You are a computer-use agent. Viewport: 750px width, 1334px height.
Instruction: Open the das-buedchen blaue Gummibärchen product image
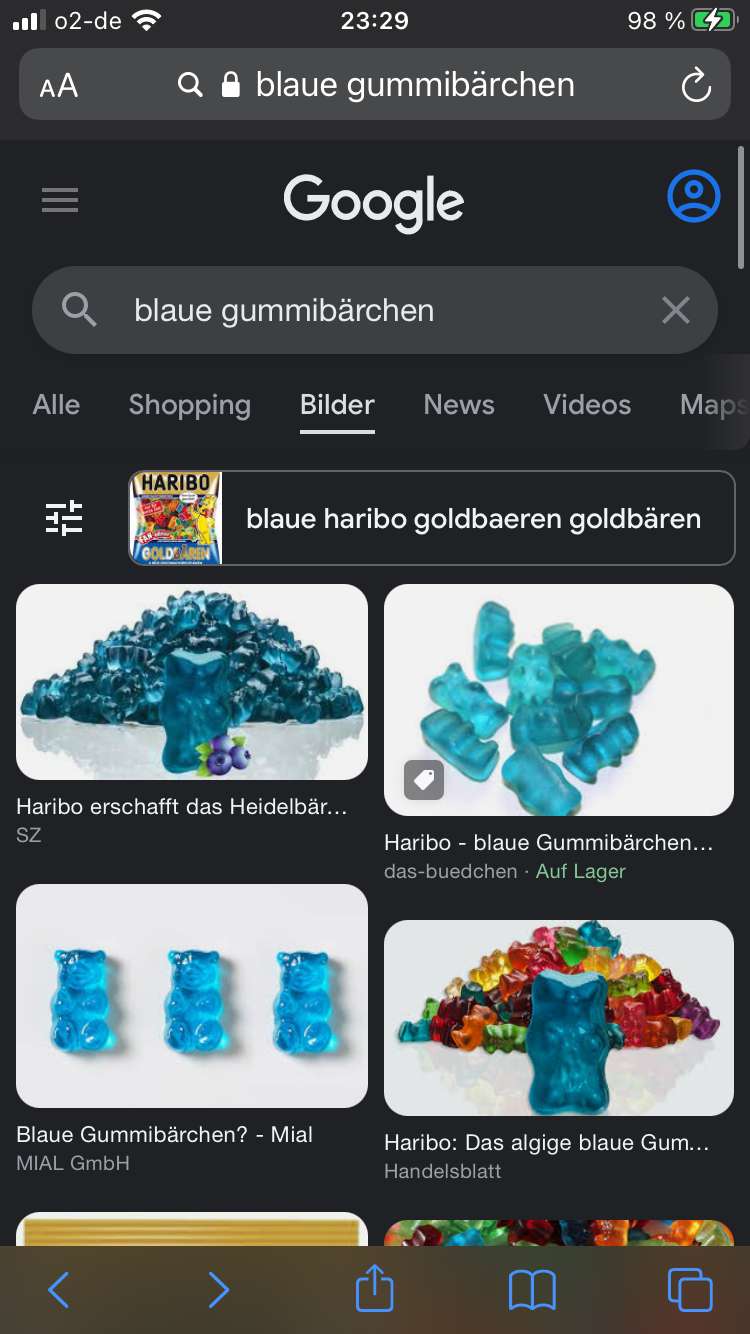(x=559, y=700)
